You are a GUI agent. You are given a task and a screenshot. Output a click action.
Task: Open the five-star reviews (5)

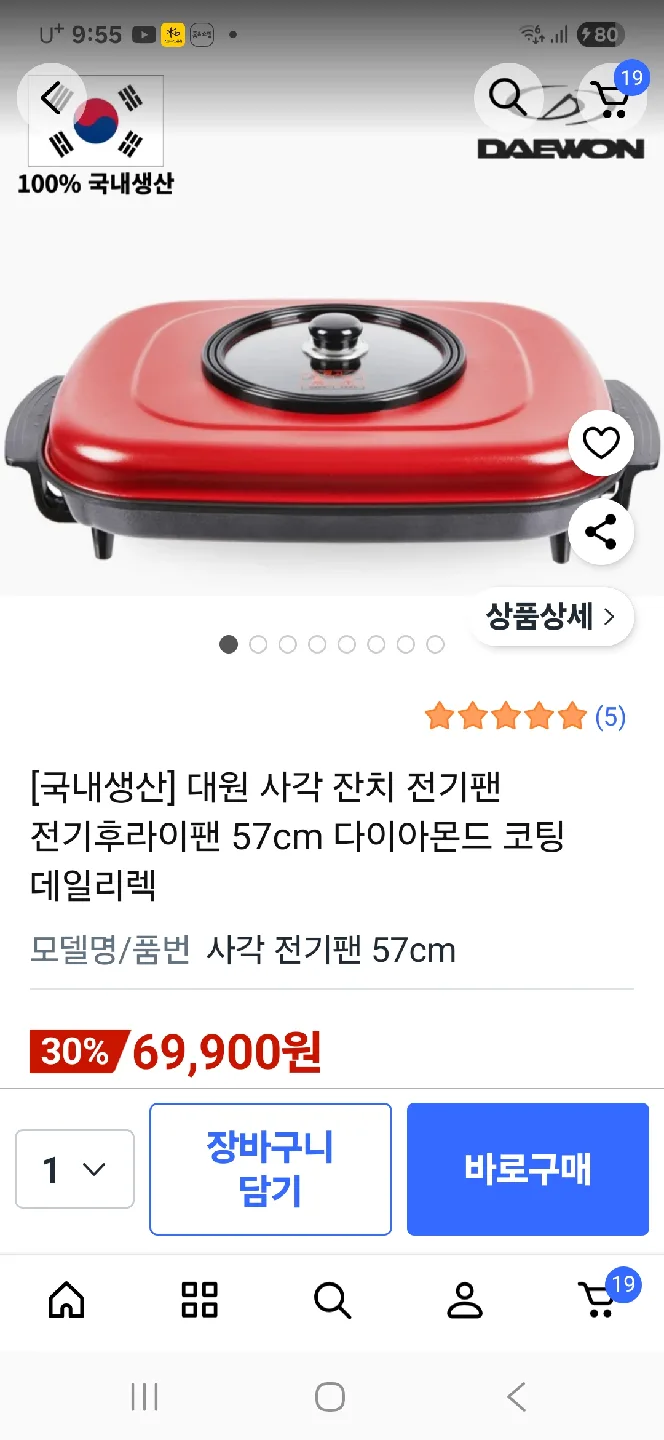click(x=525, y=717)
